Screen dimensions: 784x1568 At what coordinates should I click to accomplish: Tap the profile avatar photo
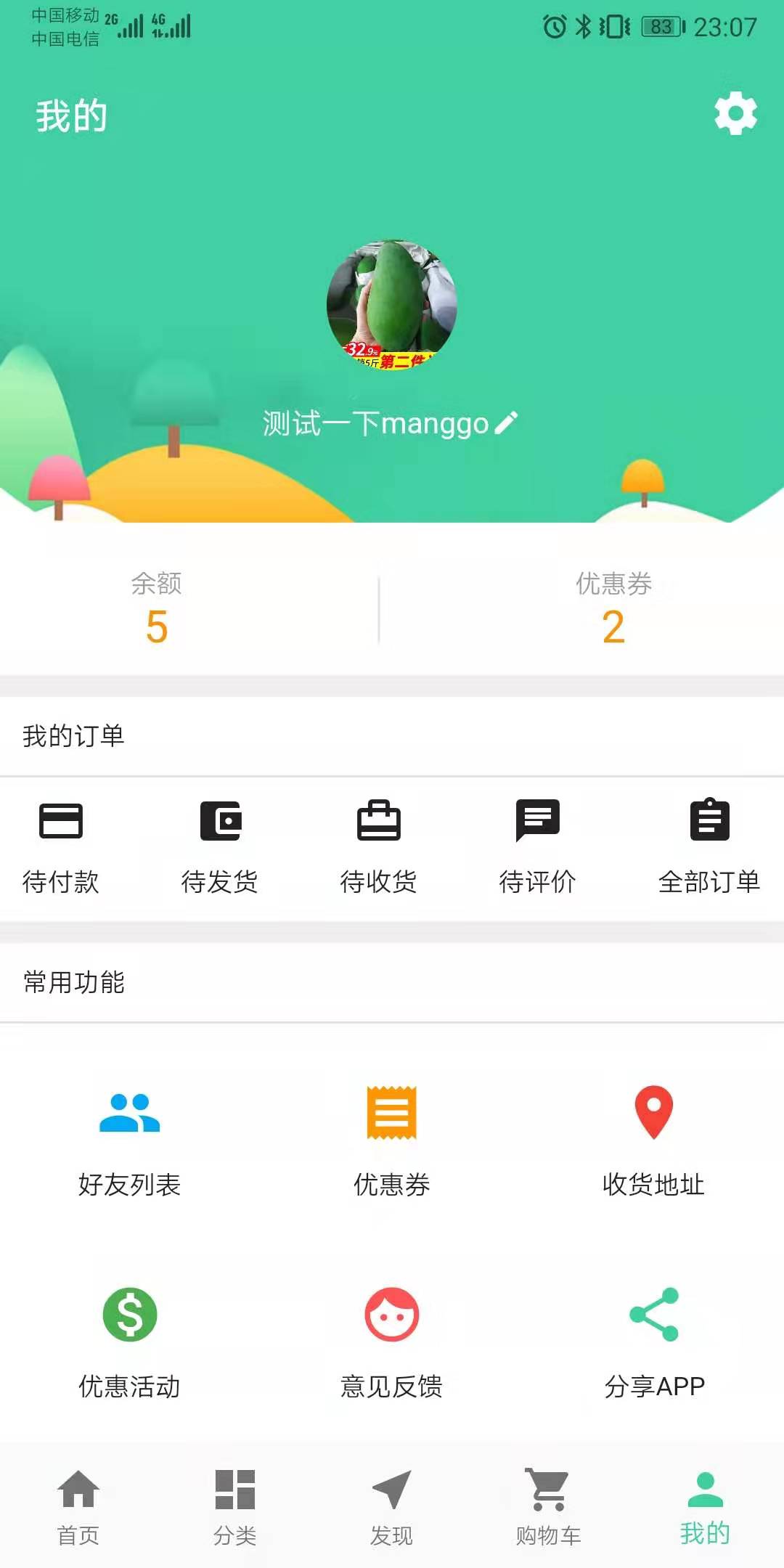point(392,305)
